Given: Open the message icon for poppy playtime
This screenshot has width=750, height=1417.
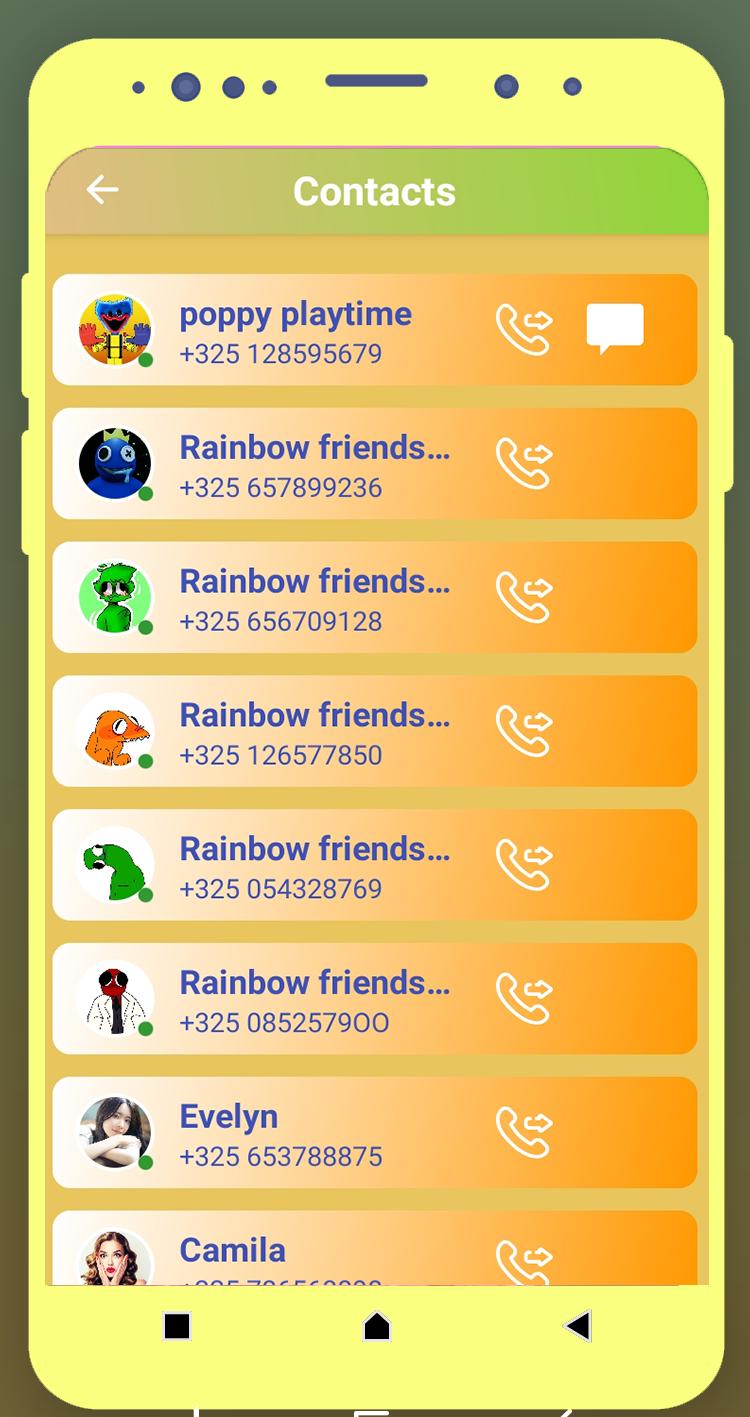Looking at the screenshot, I should click(x=615, y=329).
